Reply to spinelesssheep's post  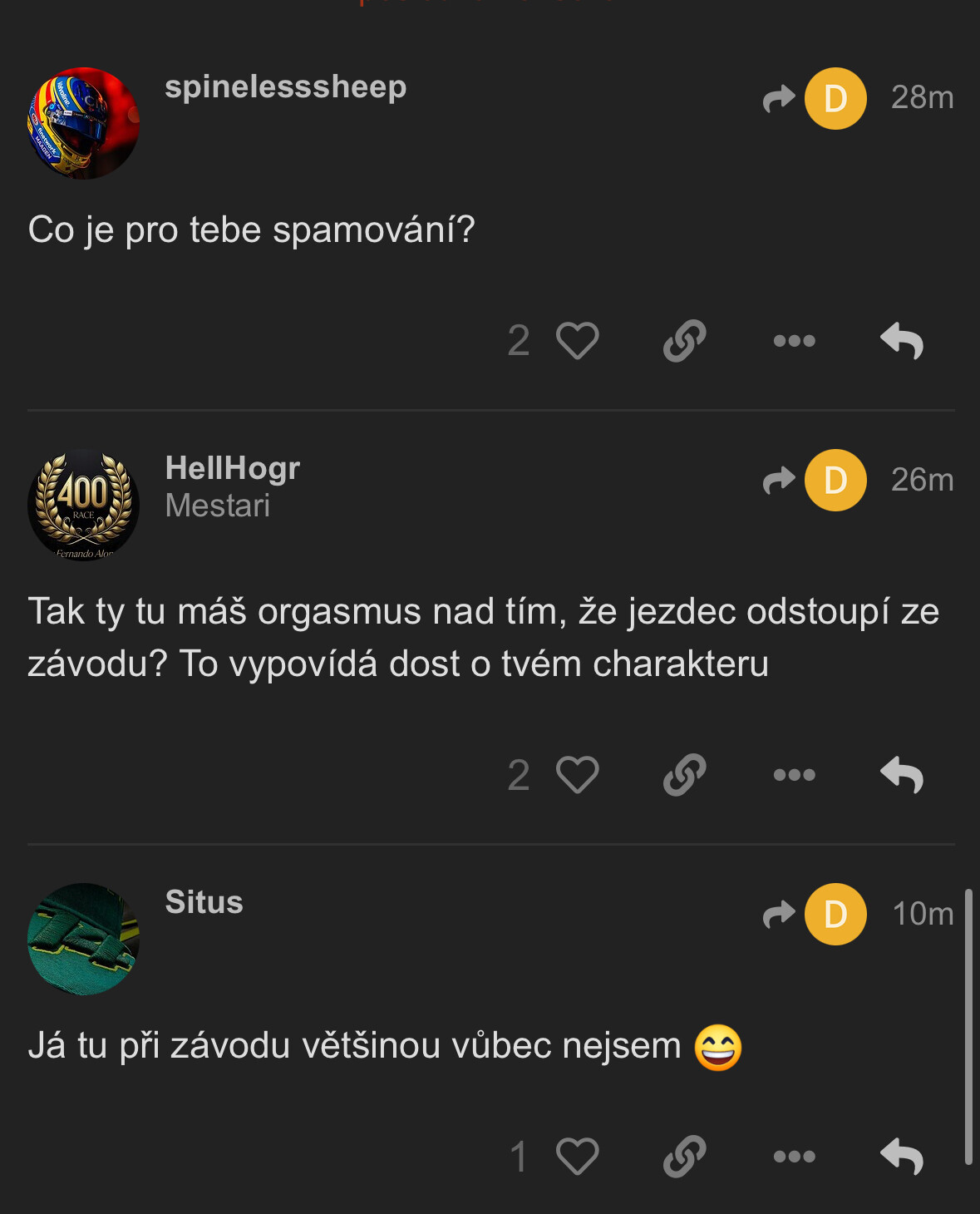click(902, 341)
